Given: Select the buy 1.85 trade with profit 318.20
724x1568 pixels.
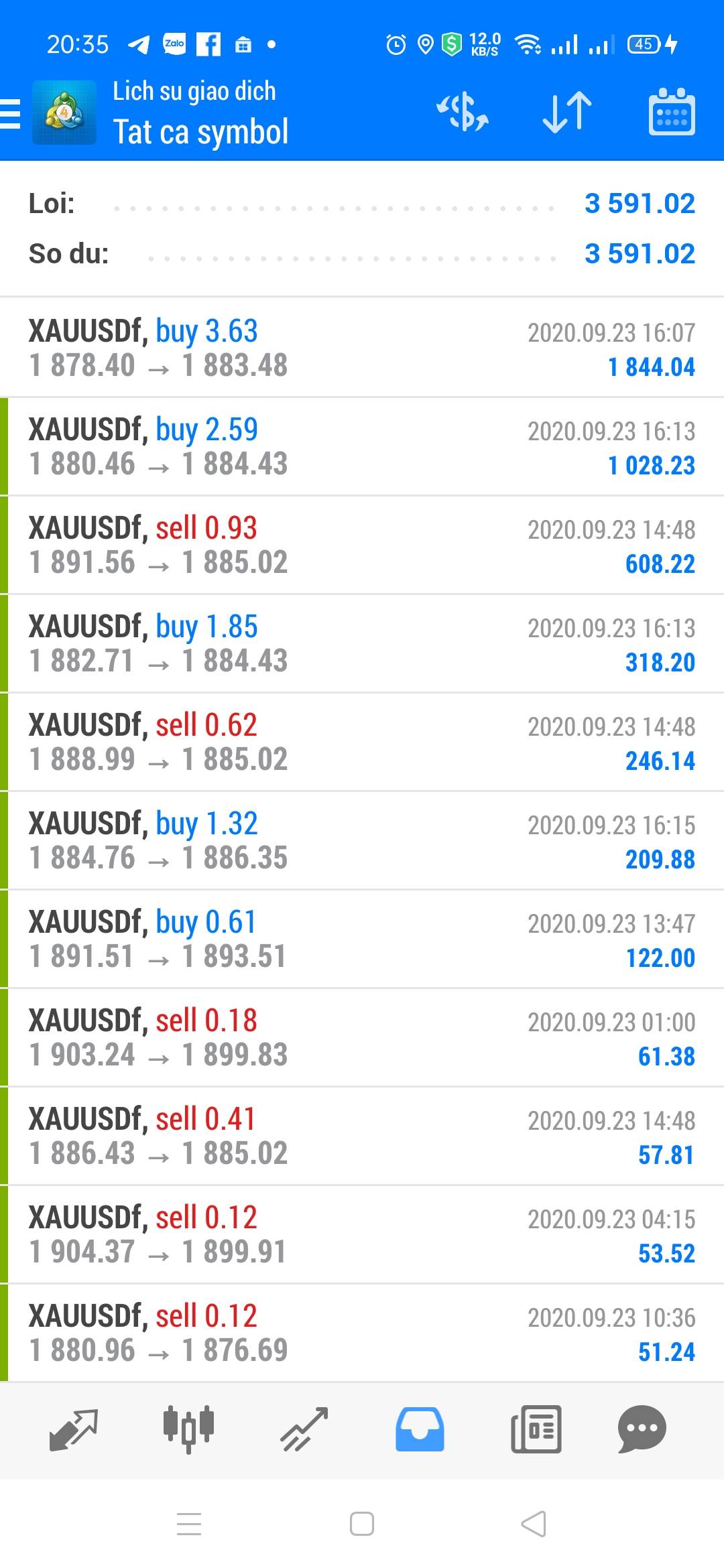Looking at the screenshot, I should (362, 643).
